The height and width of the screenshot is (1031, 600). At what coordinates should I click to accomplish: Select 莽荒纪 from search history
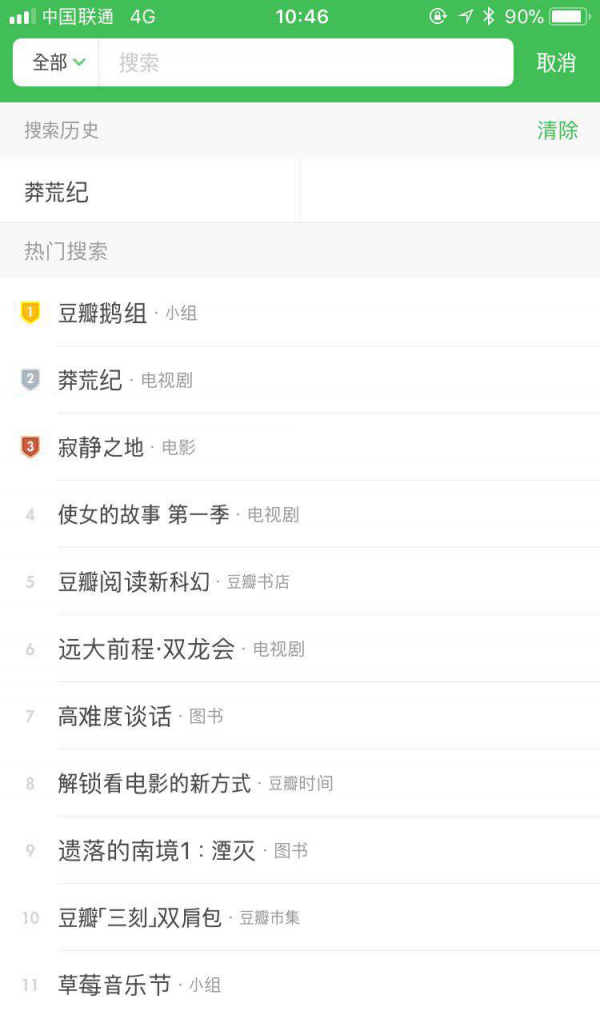pyautogui.click(x=150, y=191)
